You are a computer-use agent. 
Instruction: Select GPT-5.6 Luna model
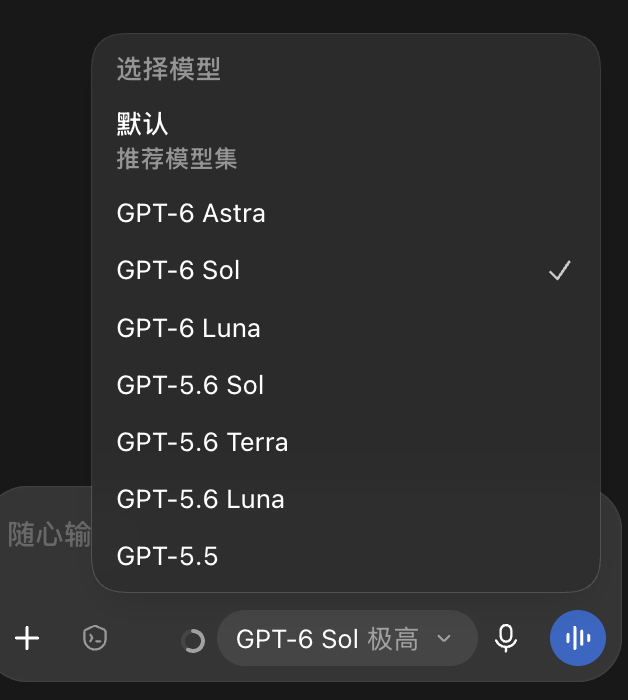345,499
